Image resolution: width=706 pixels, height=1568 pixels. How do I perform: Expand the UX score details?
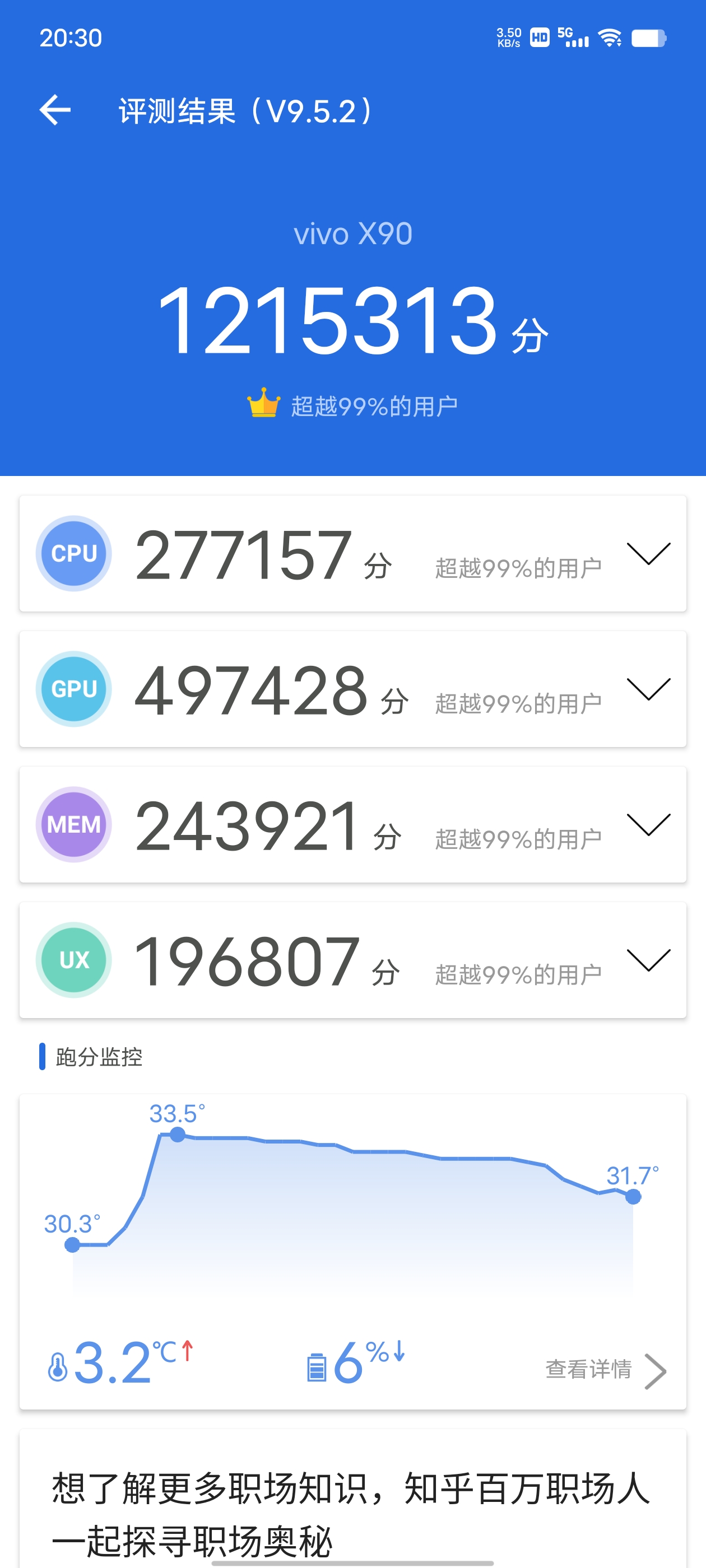tap(648, 960)
